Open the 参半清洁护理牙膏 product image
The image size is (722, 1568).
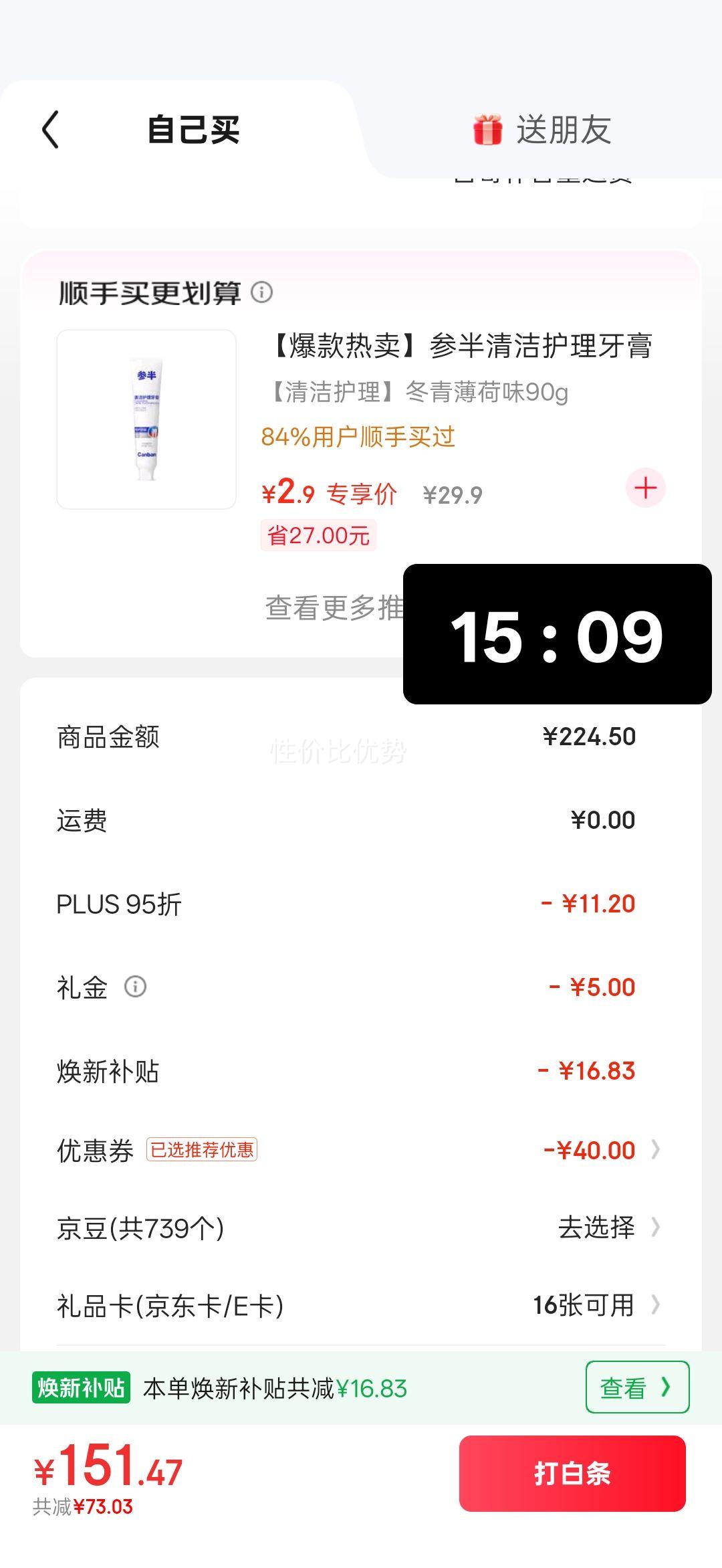click(x=146, y=419)
